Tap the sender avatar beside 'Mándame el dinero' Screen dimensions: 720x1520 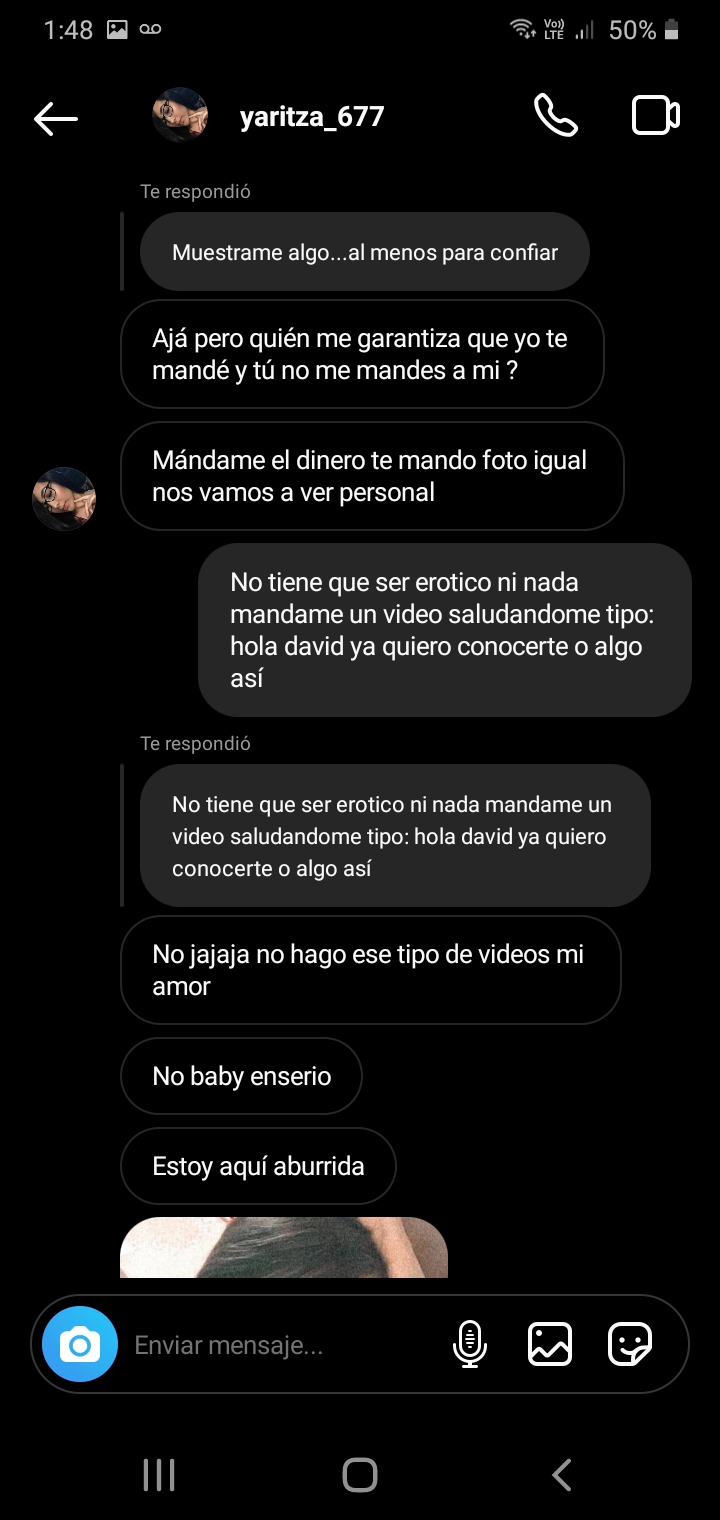pos(64,498)
